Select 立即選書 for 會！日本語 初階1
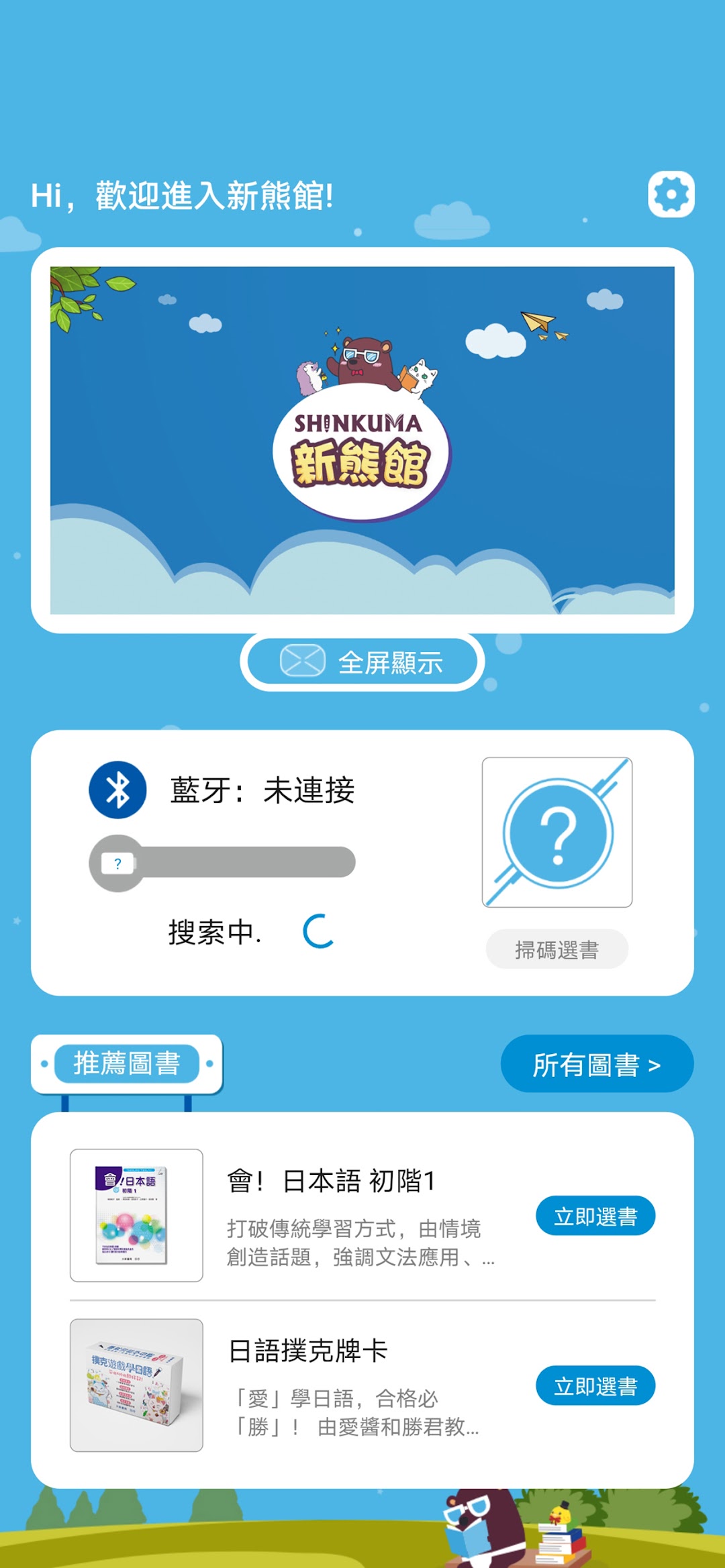Viewport: 725px width, 1568px height. [595, 1215]
